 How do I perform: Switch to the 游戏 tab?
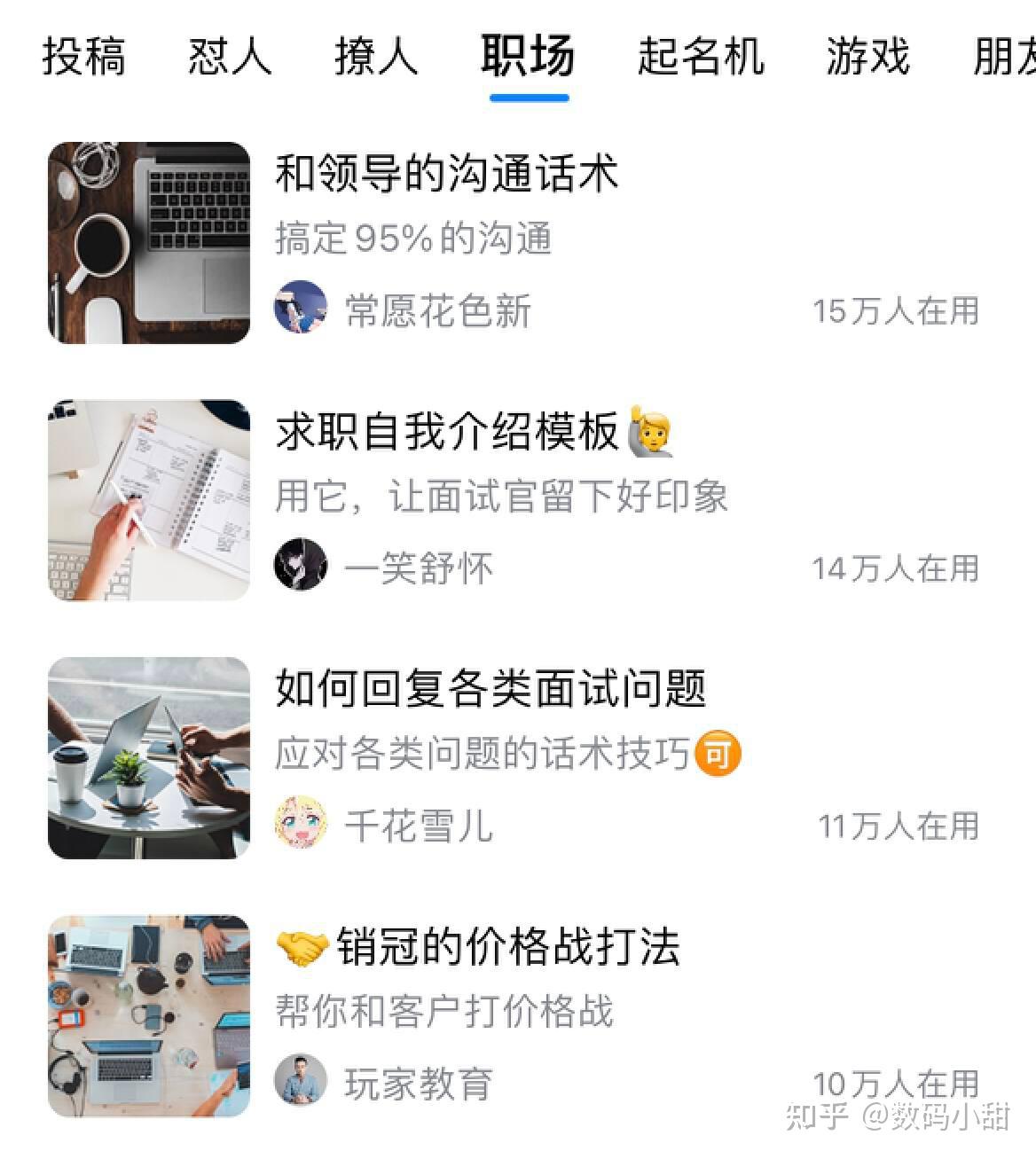(867, 56)
